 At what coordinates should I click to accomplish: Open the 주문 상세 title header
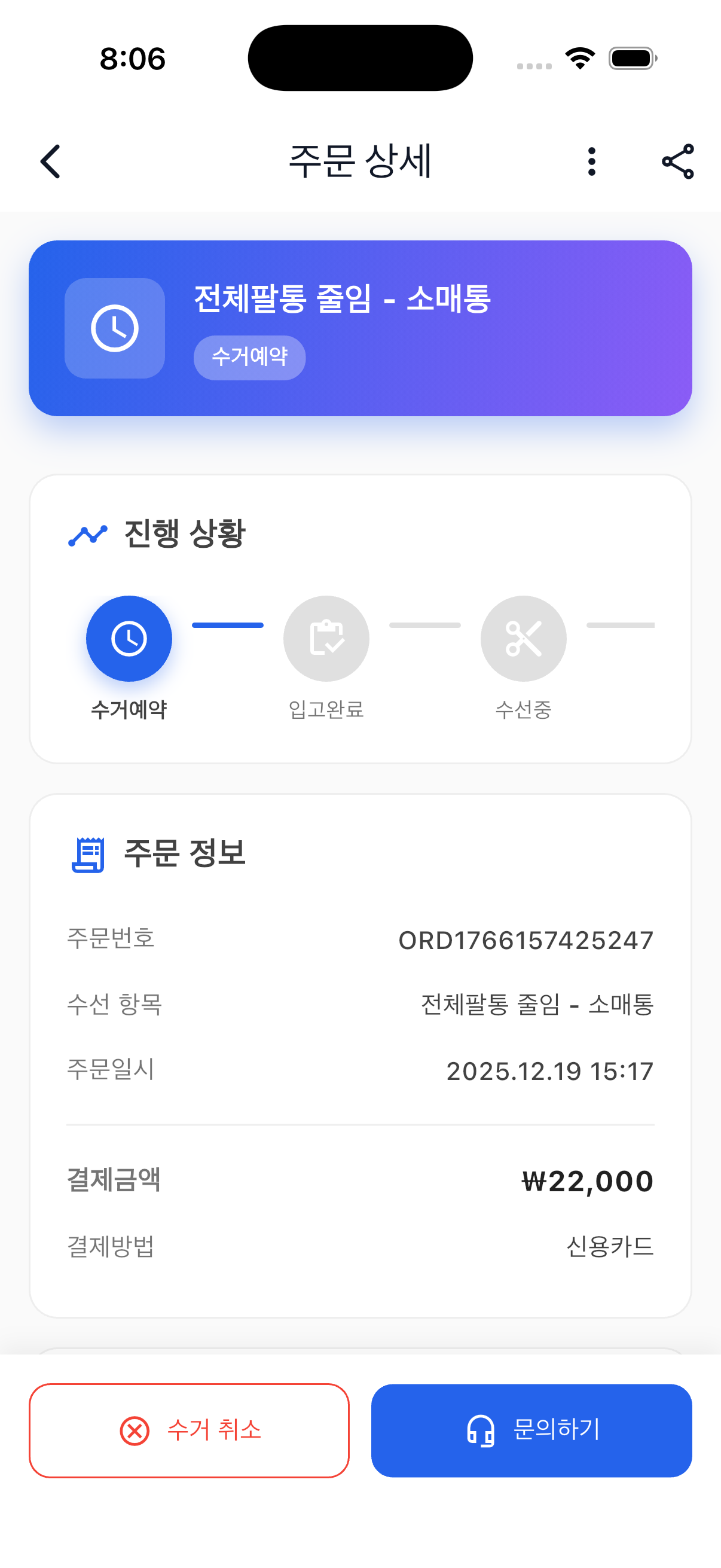point(360,161)
